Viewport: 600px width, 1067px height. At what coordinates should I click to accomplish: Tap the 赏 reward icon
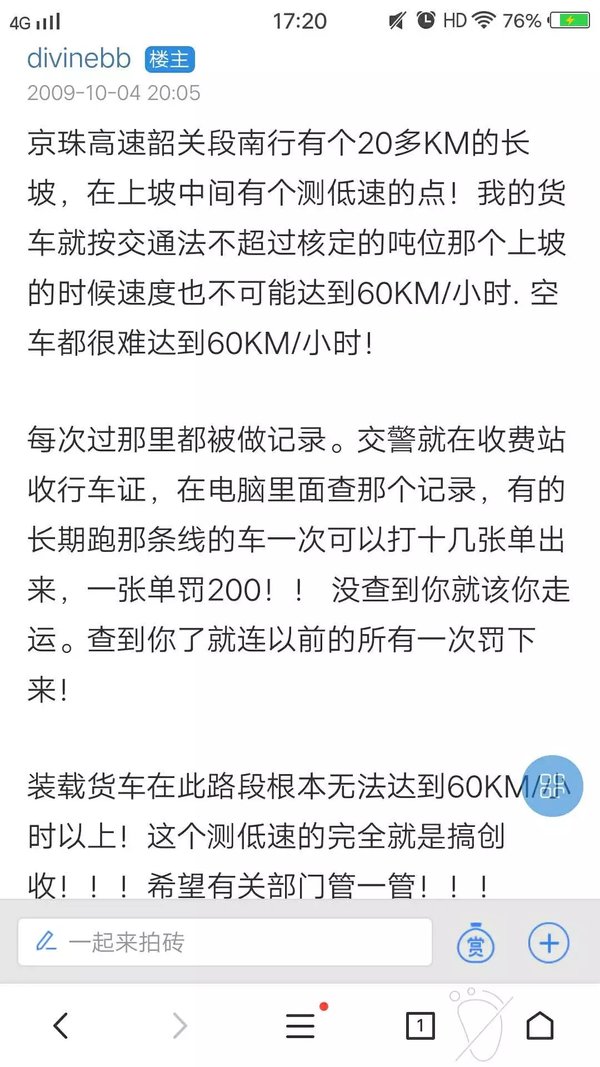tap(476, 943)
